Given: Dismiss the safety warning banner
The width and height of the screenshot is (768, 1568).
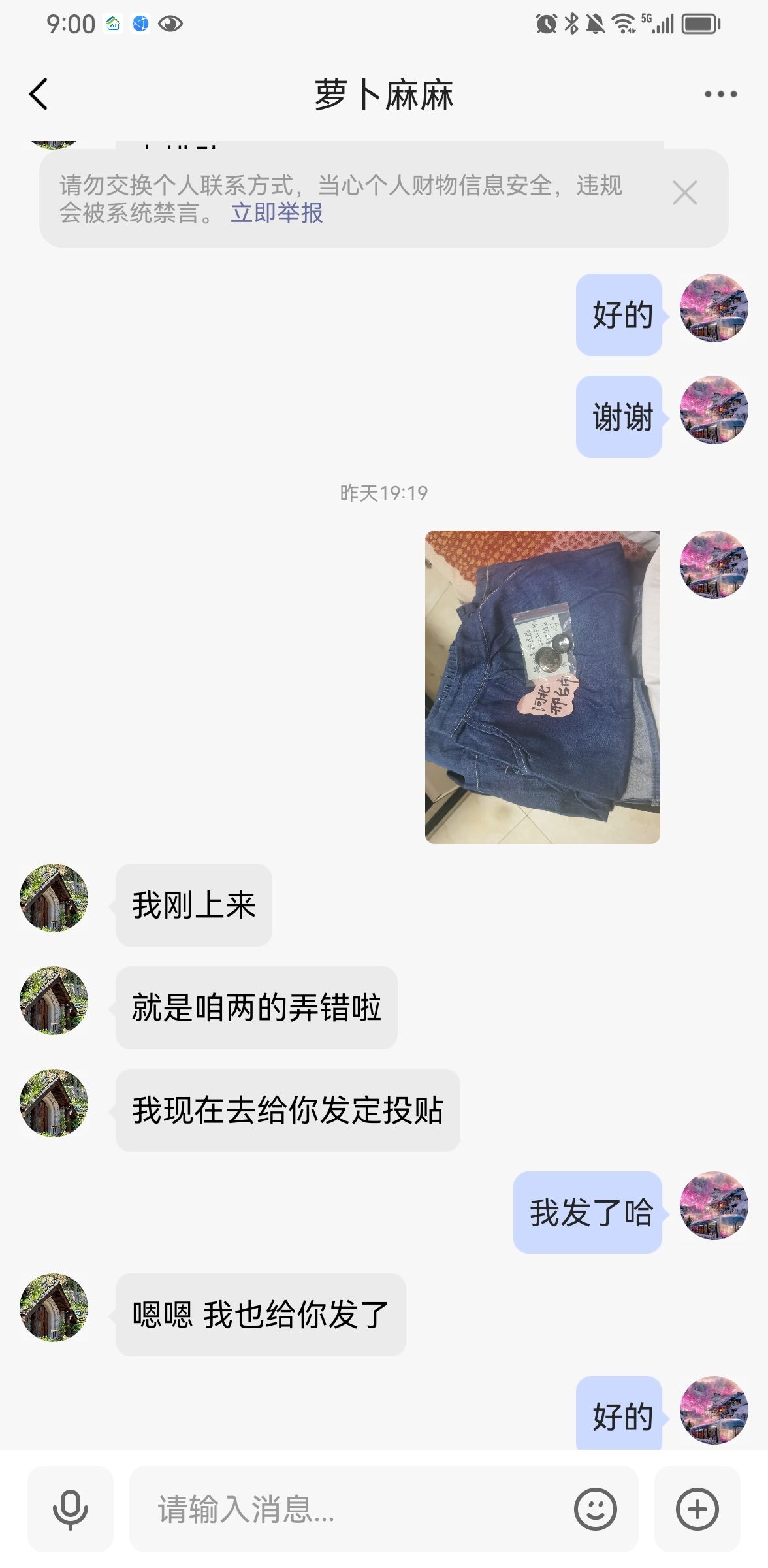Looking at the screenshot, I should 684,193.
